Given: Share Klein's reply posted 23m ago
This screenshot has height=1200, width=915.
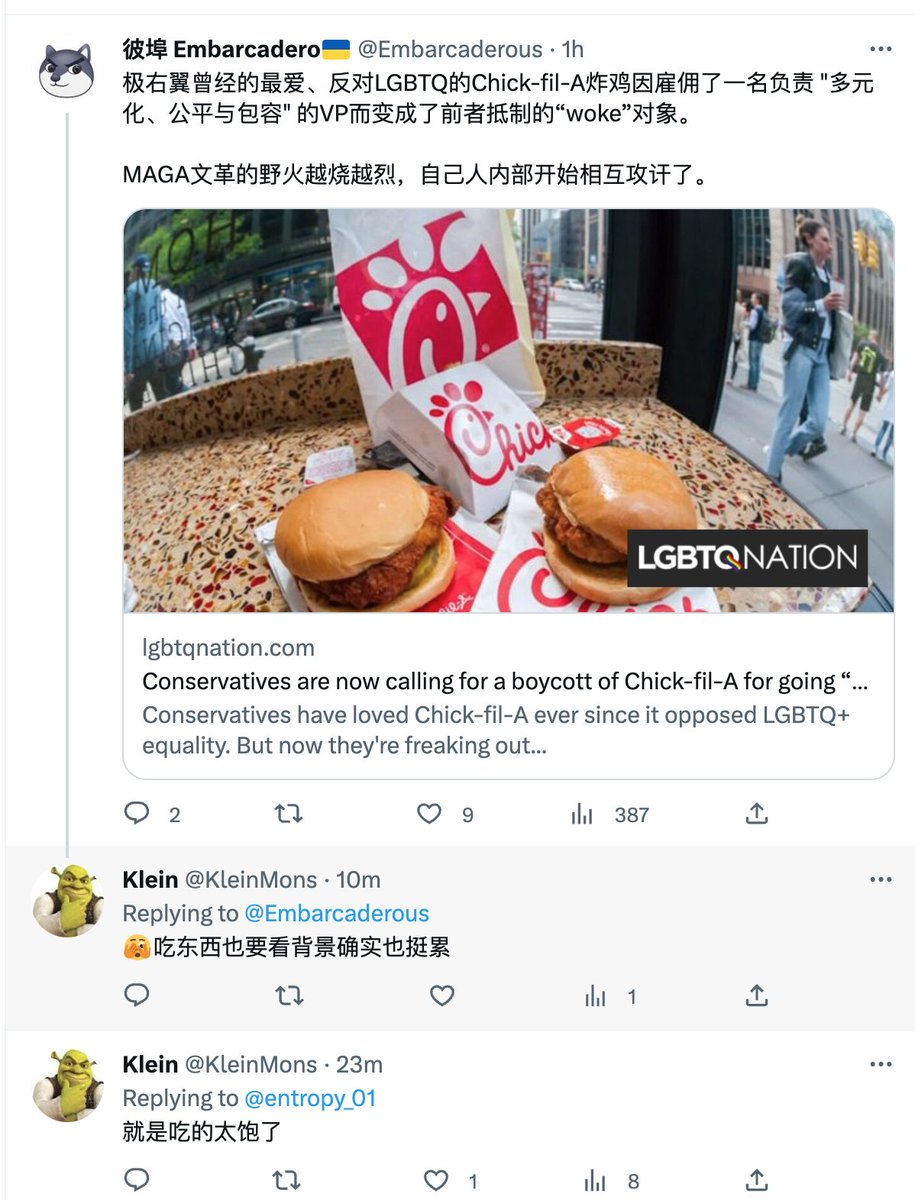Looking at the screenshot, I should coord(757,1181).
